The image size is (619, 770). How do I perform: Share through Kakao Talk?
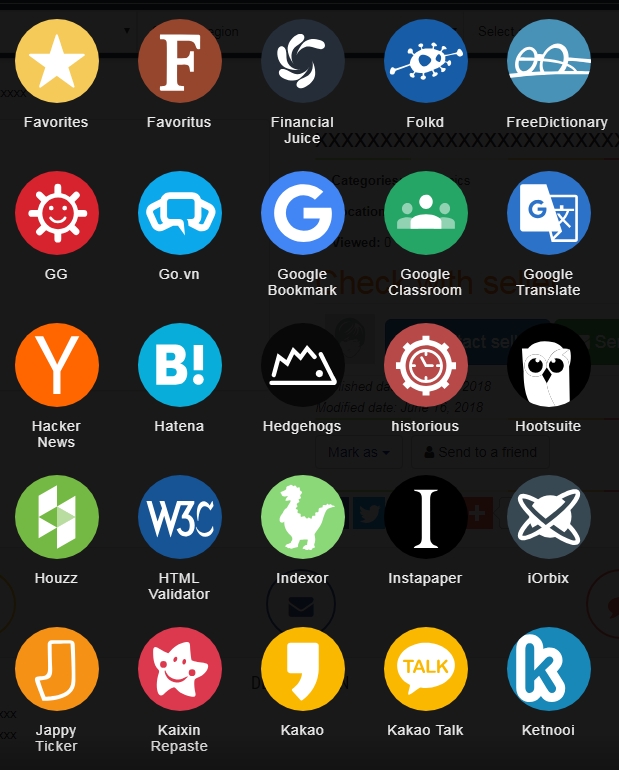(426, 669)
